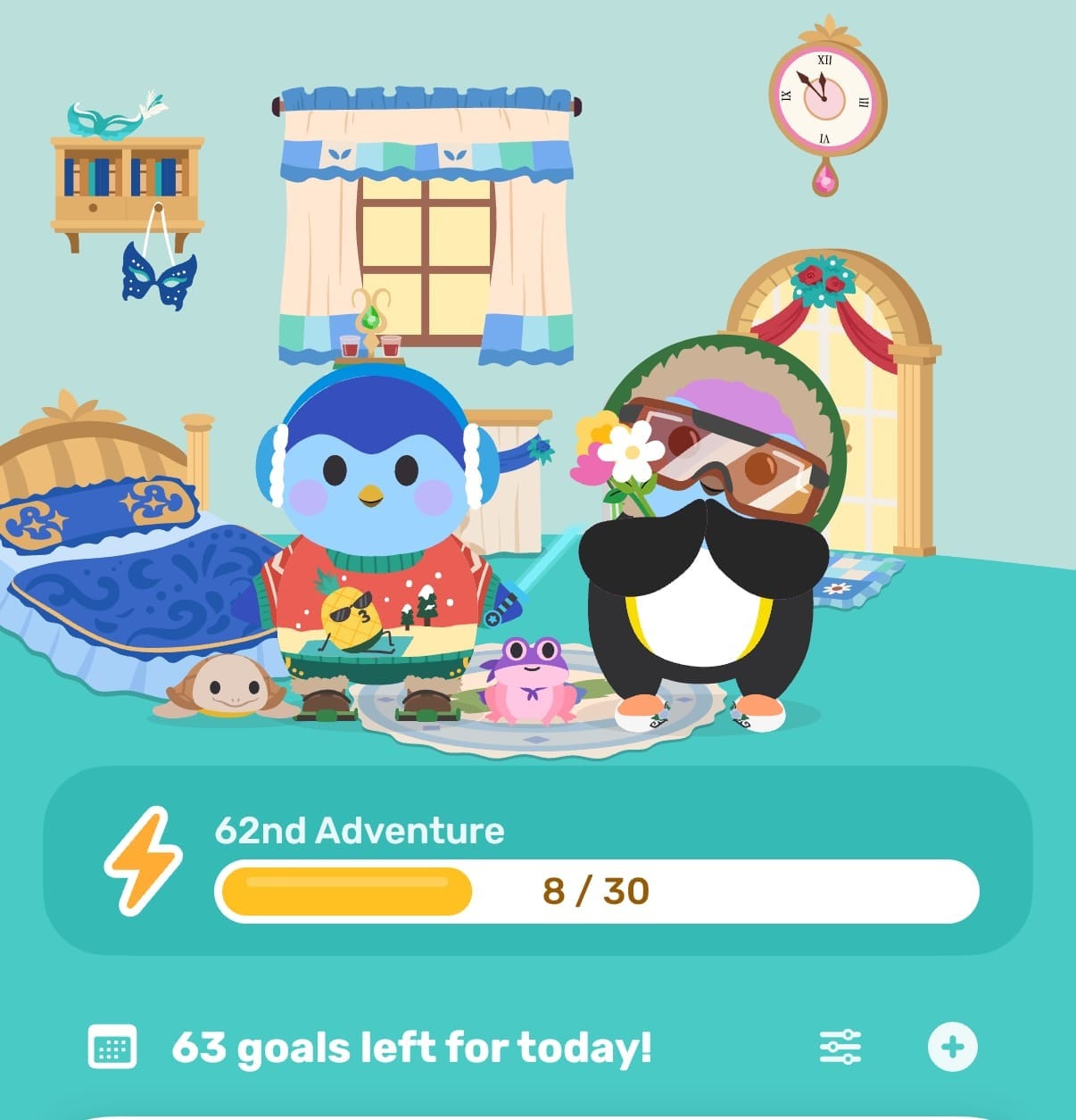Viewport: 1076px width, 1120px height.
Task: Add a new goal with plus button
Action: click(952, 1047)
